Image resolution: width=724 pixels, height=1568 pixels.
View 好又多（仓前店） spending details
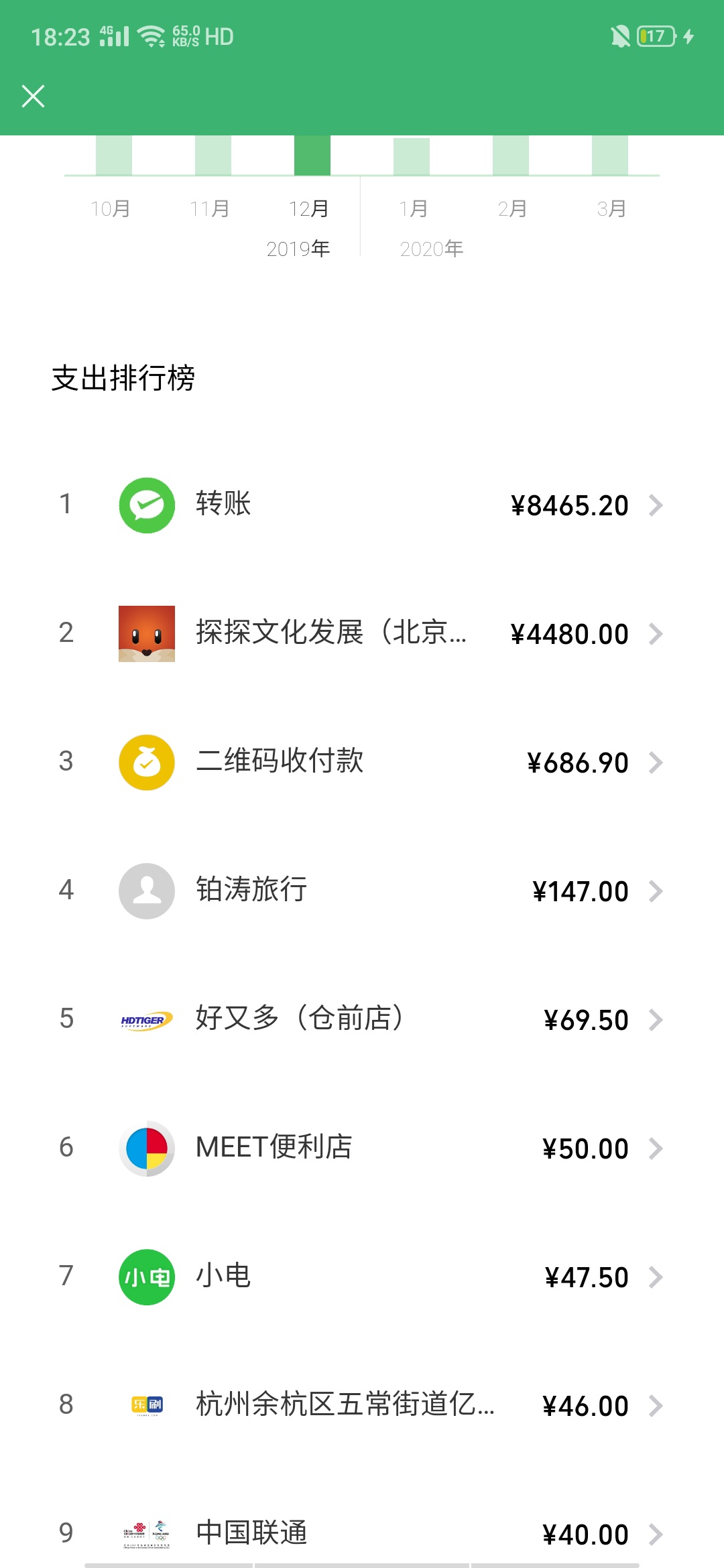362,1020
